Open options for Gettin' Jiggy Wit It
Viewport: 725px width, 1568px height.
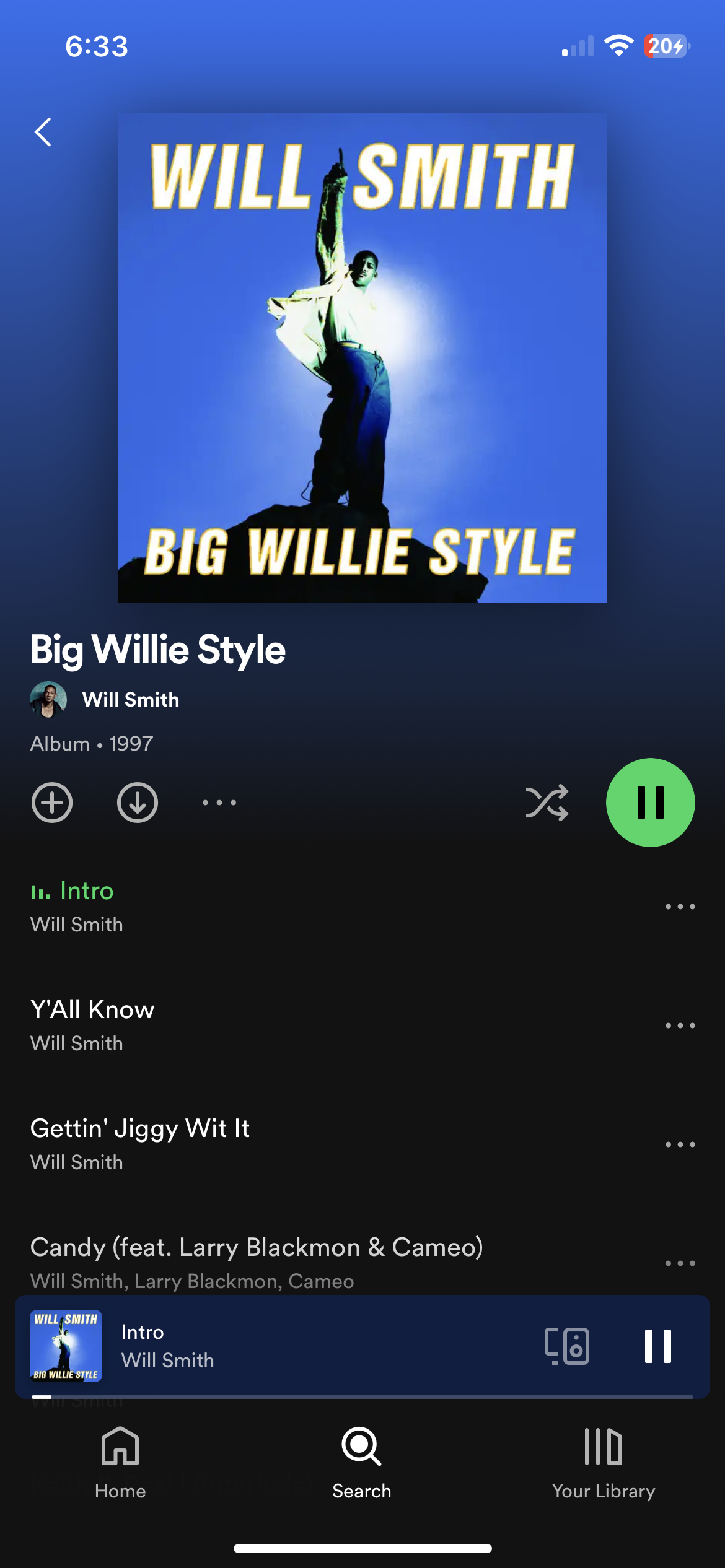click(x=680, y=1144)
